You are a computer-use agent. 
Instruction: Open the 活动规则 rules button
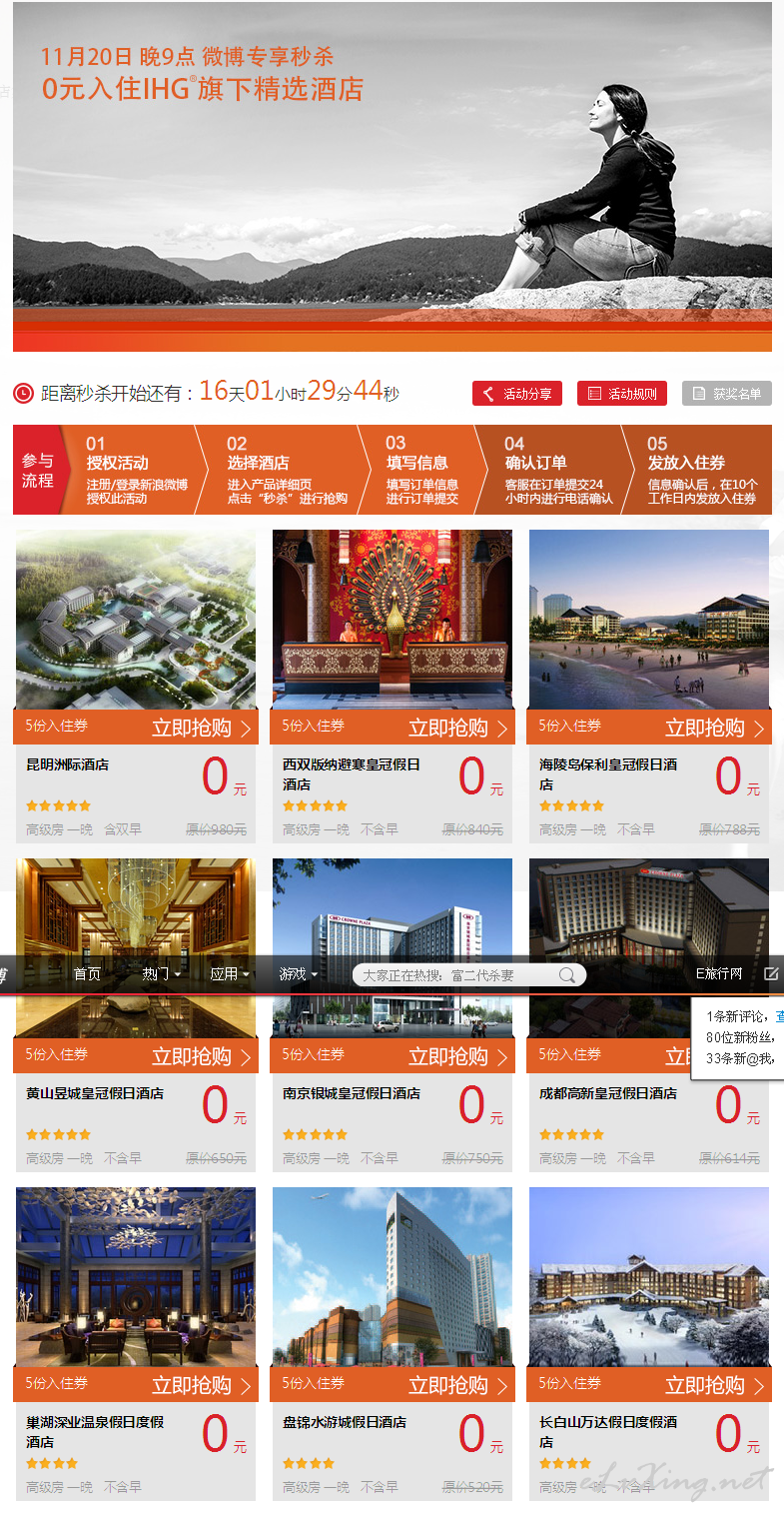point(621,394)
